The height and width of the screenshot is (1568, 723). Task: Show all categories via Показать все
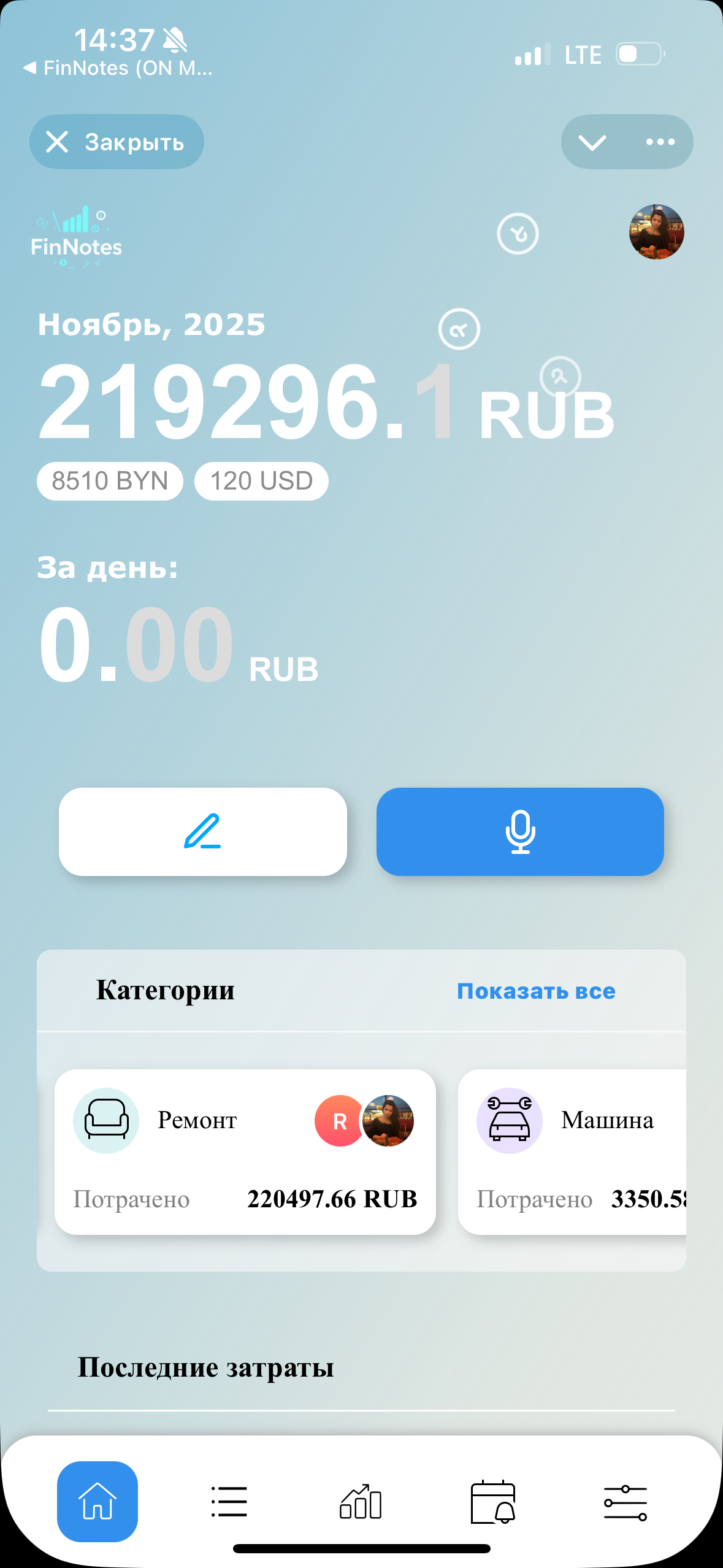point(536,991)
